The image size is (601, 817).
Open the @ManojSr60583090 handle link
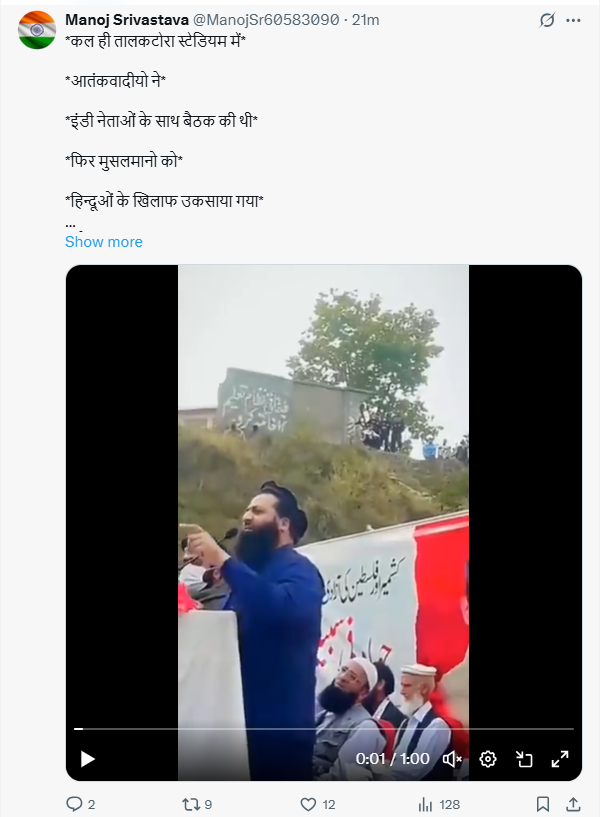point(270,20)
